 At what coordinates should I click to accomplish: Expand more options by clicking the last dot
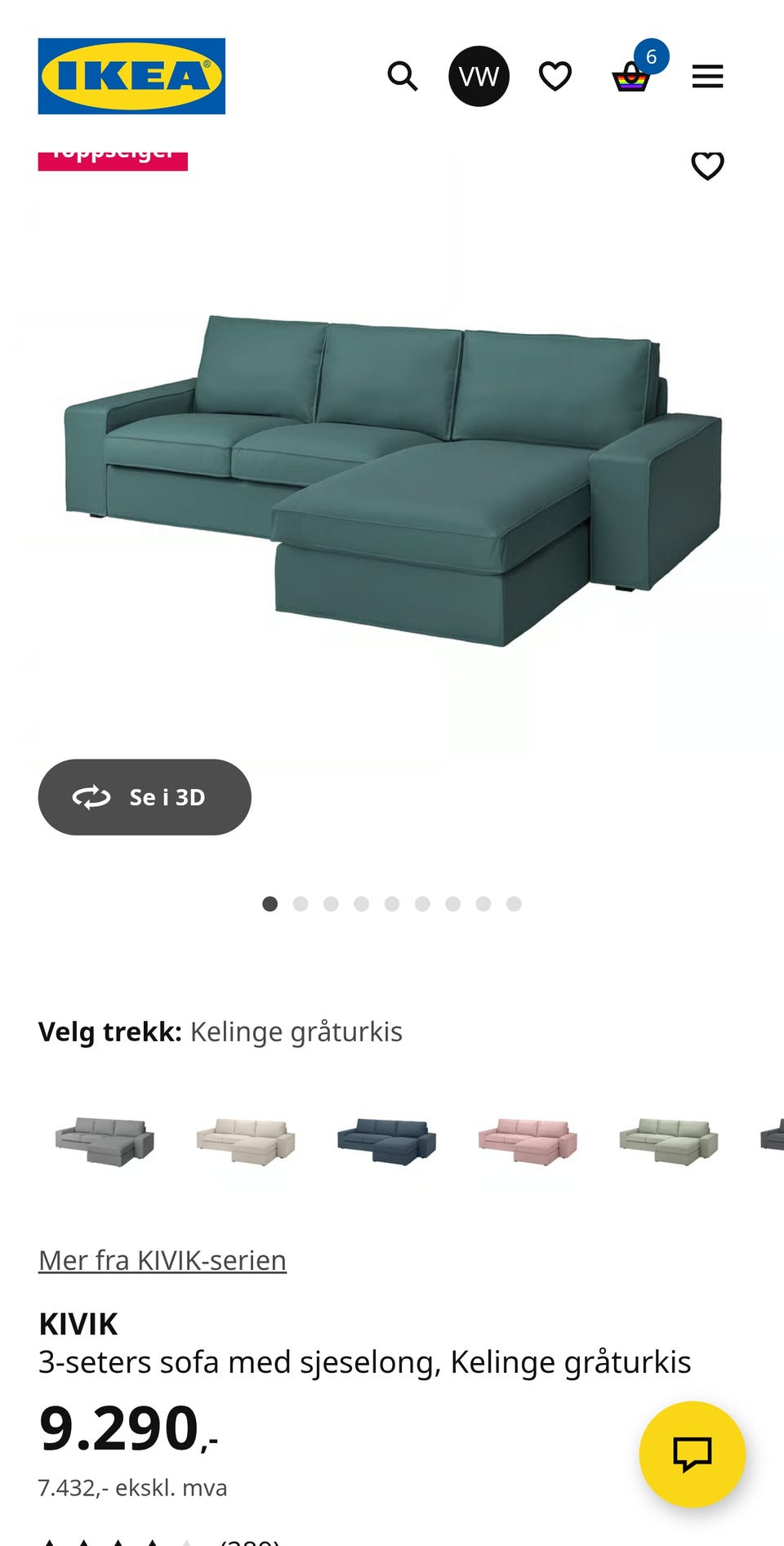[514, 904]
